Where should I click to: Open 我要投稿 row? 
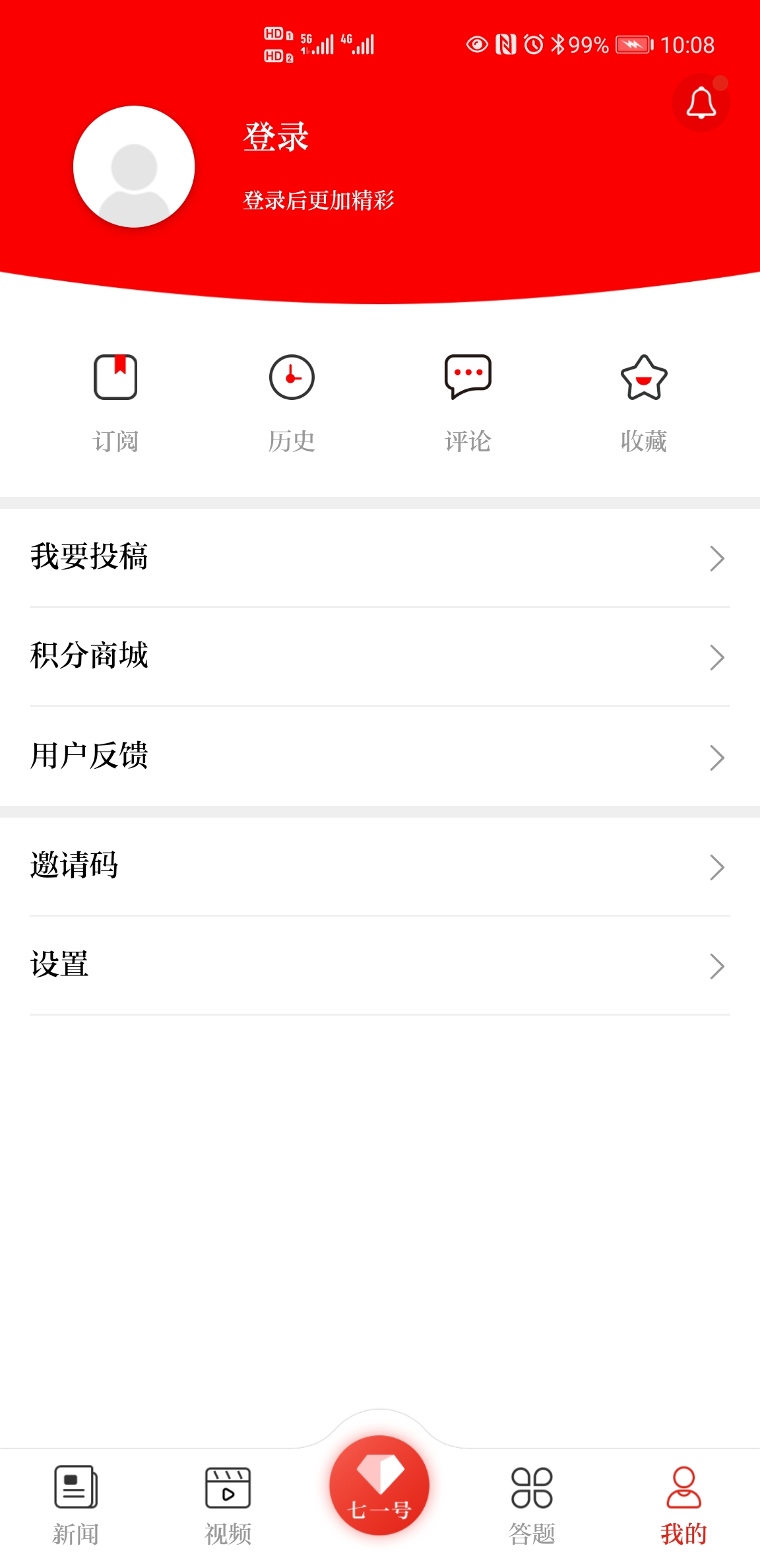[380, 558]
